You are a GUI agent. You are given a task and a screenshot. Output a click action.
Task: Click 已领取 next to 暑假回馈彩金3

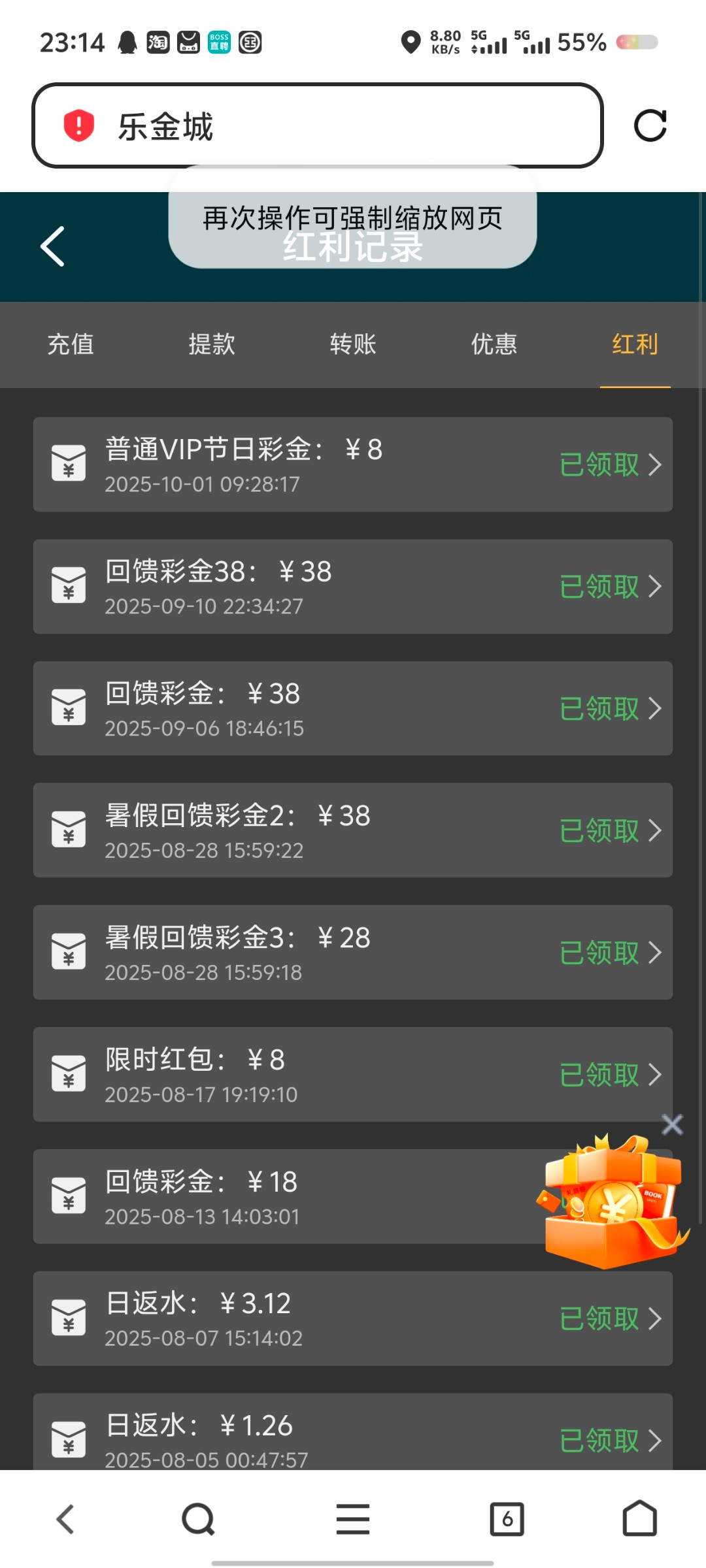599,953
